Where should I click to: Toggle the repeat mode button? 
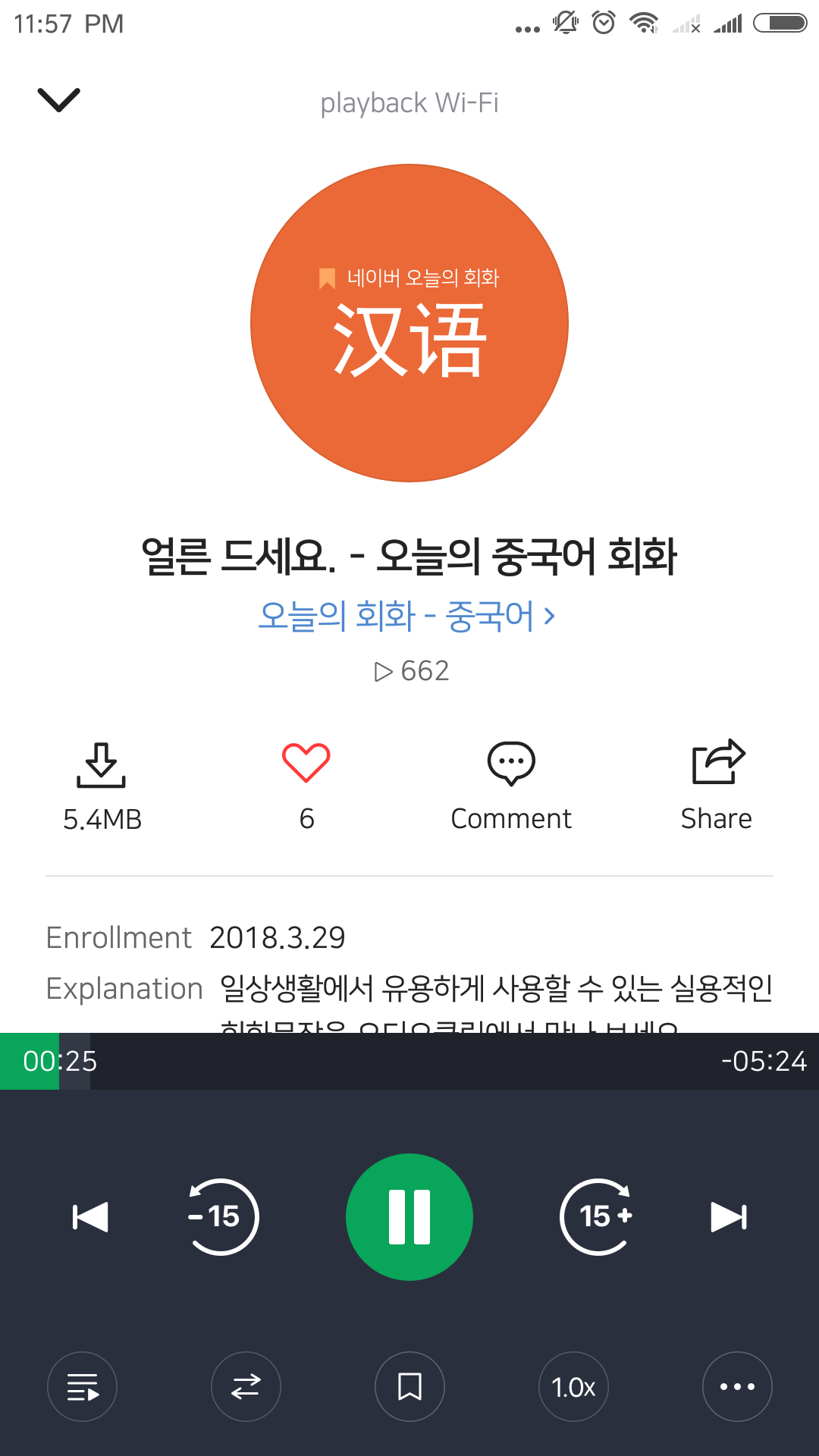tap(246, 1387)
